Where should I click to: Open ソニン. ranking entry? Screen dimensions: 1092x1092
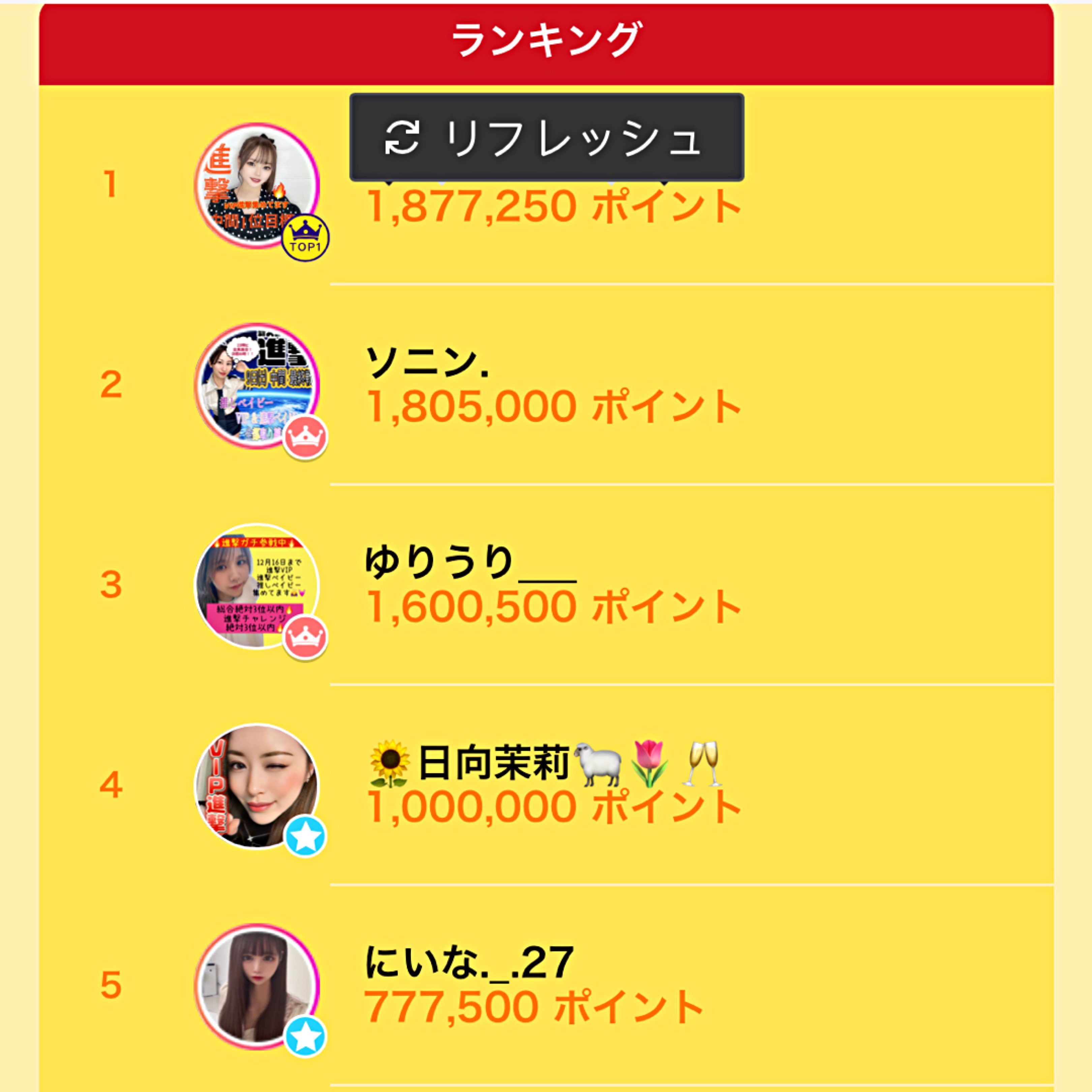click(546, 385)
